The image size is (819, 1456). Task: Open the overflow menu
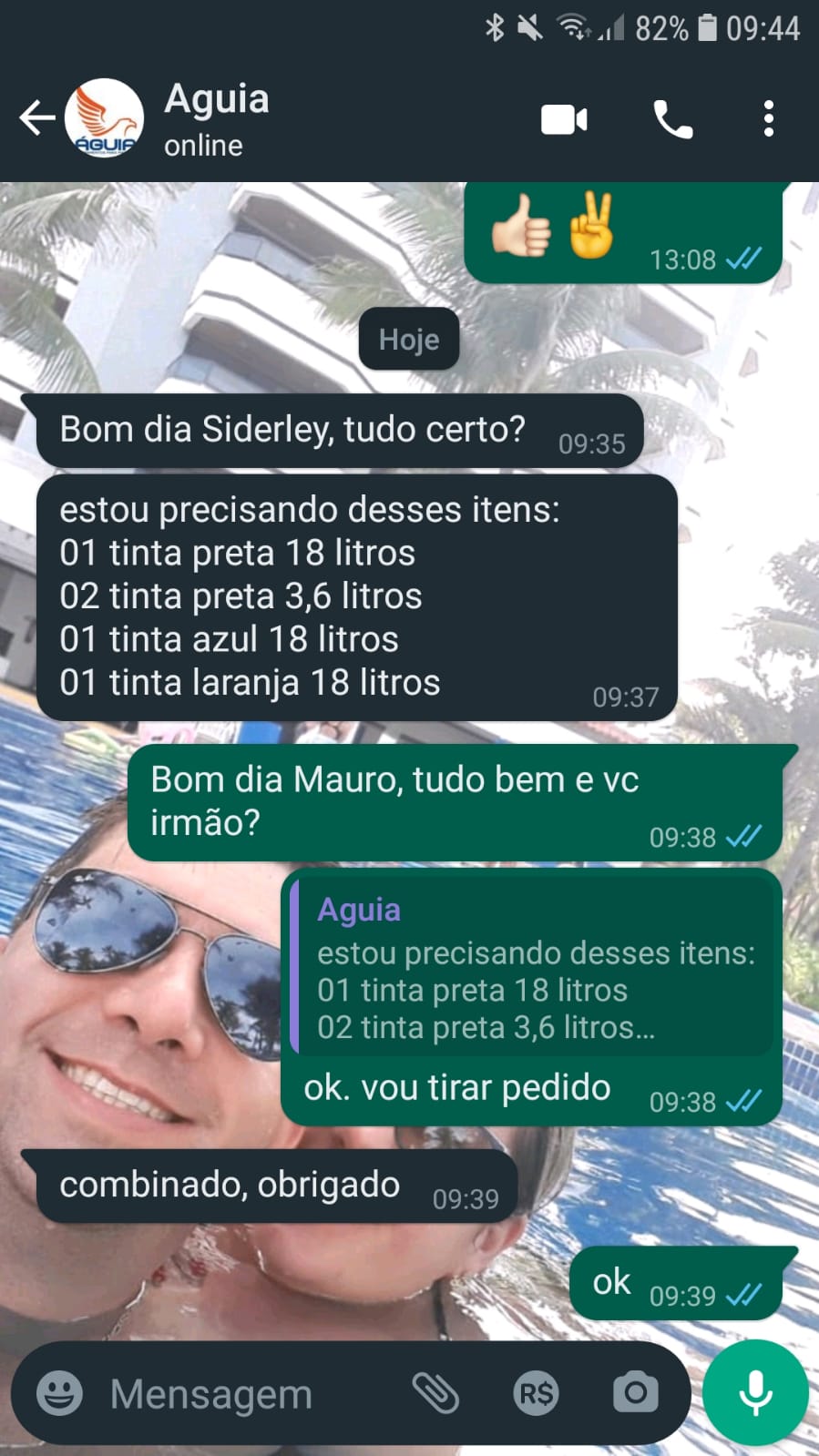(x=769, y=119)
